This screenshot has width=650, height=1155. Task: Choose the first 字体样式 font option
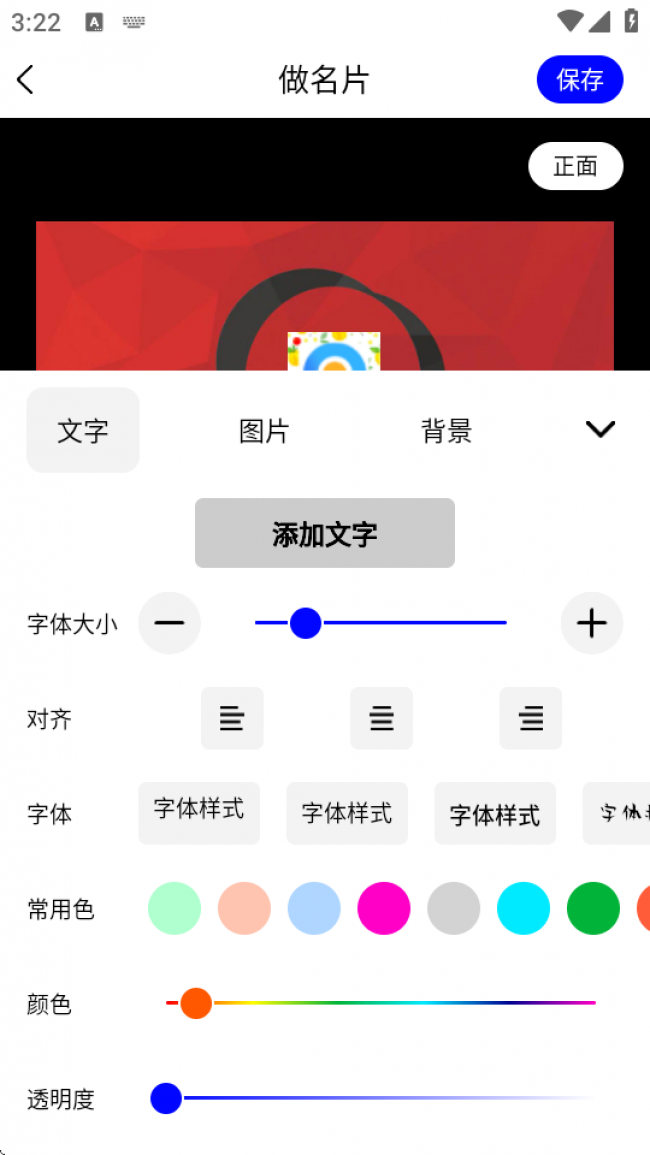(199, 813)
